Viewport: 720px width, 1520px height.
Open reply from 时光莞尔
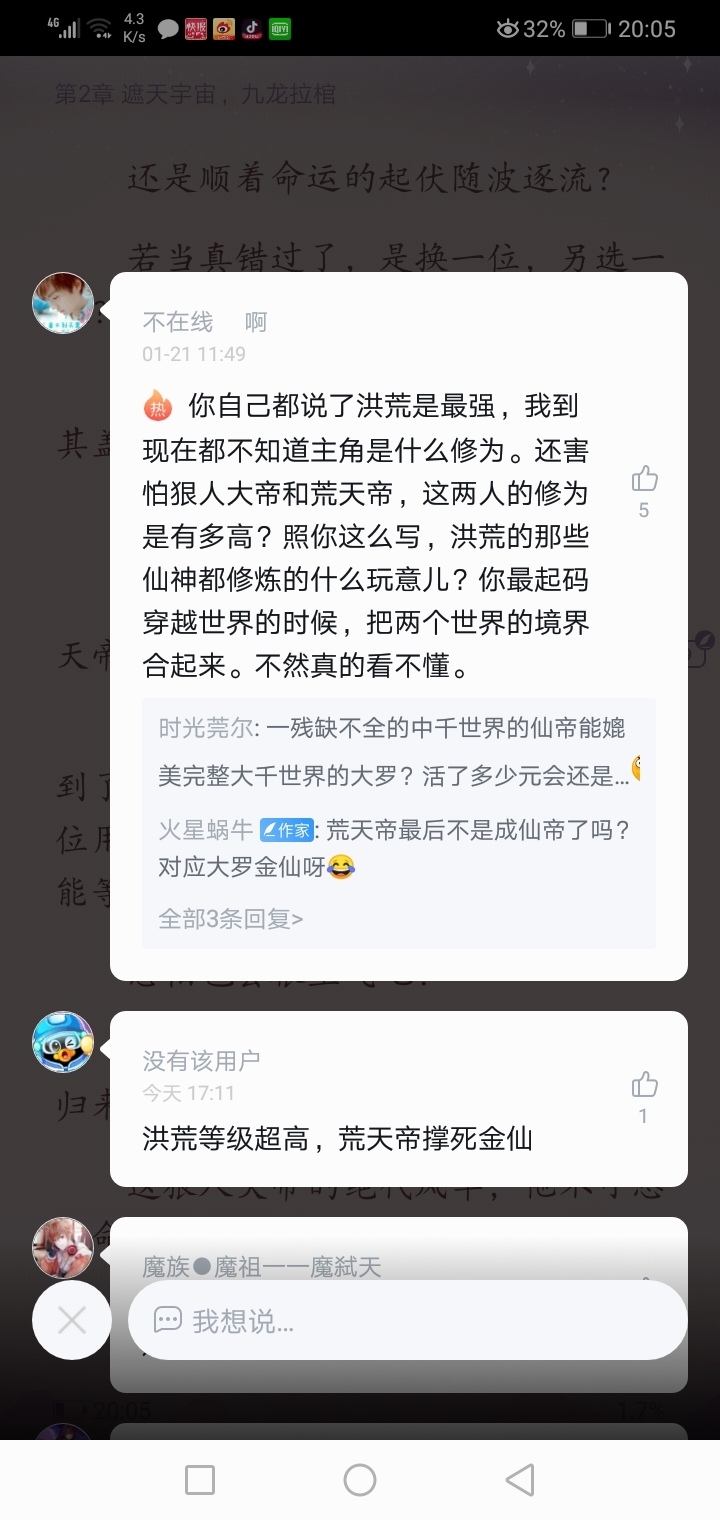[x=398, y=751]
